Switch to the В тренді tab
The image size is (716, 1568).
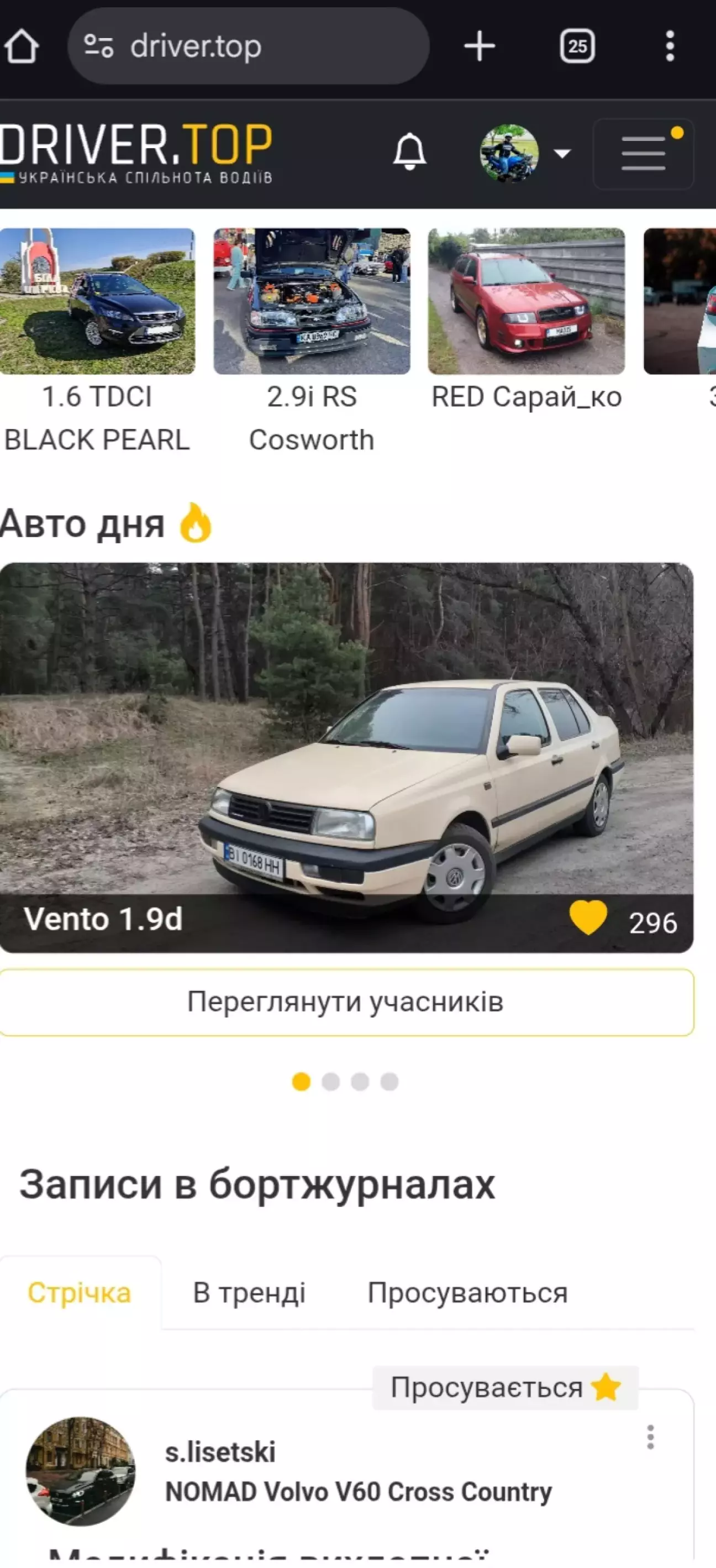(x=249, y=1293)
